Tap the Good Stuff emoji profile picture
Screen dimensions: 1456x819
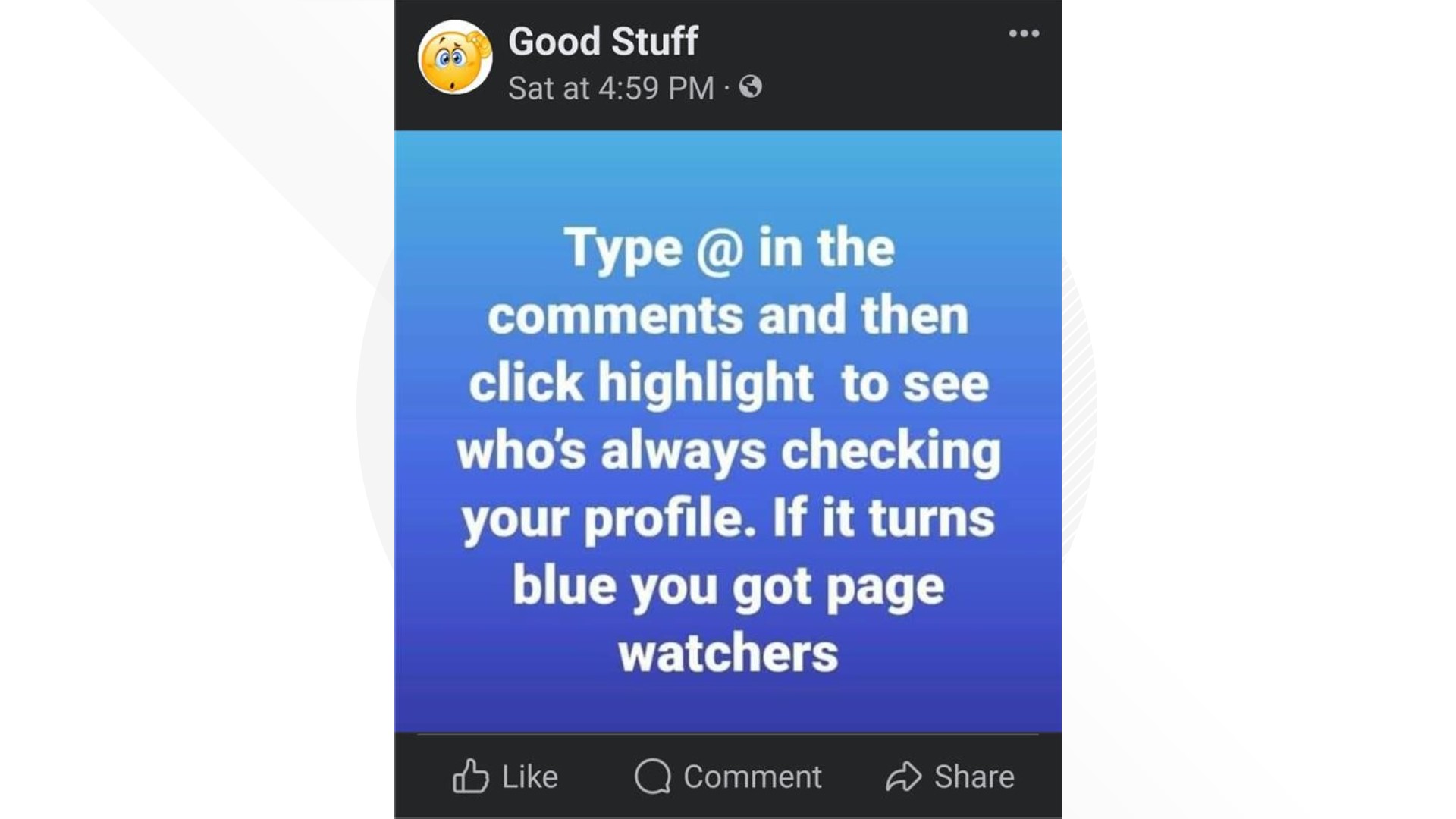pos(454,58)
